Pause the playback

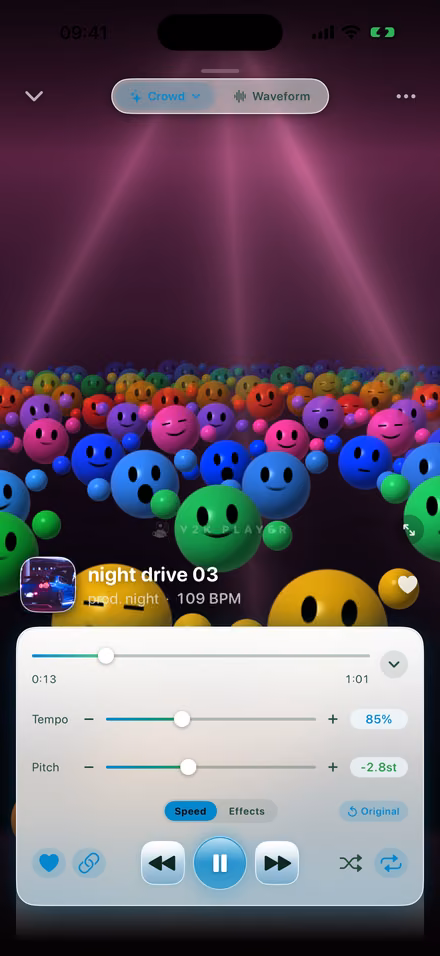coord(220,863)
